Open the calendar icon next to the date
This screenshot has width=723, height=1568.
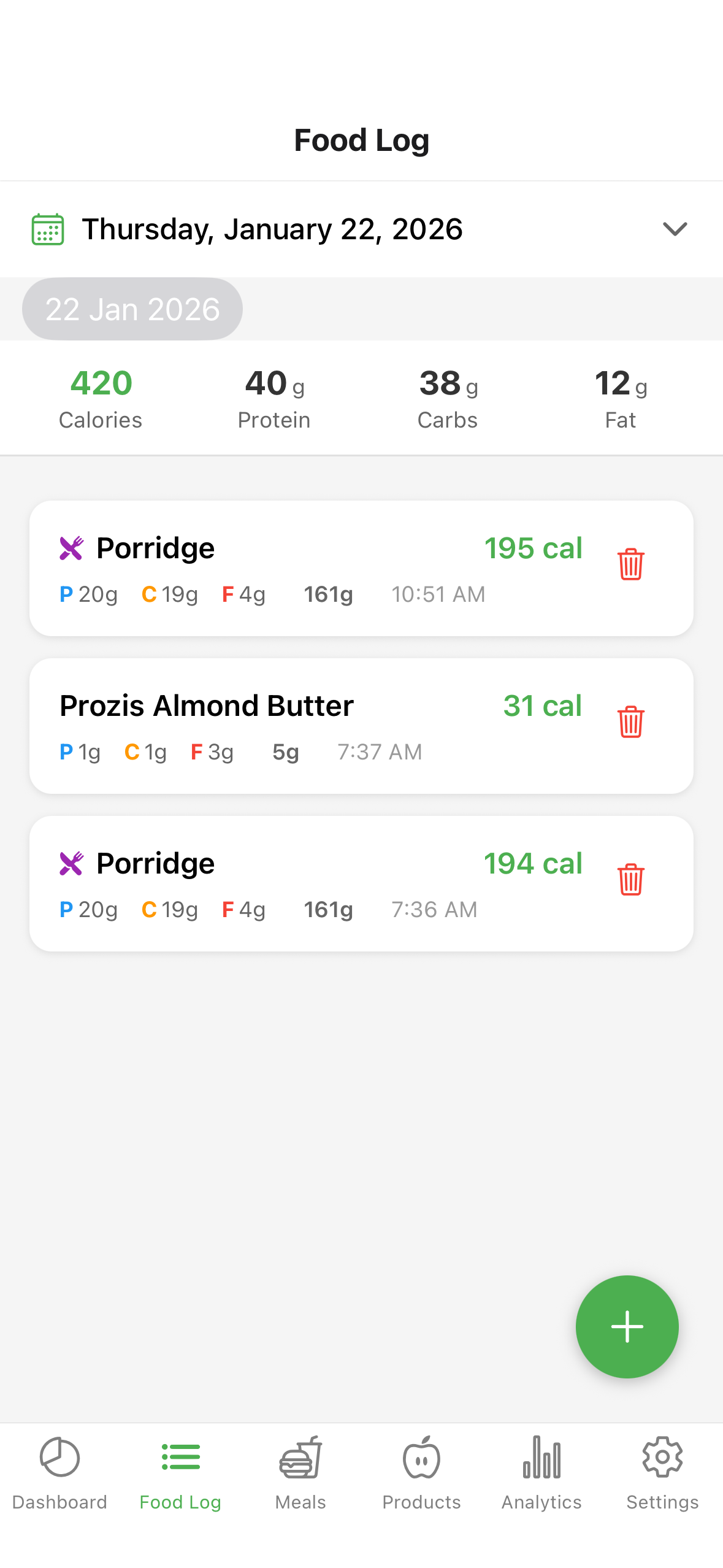tap(47, 229)
